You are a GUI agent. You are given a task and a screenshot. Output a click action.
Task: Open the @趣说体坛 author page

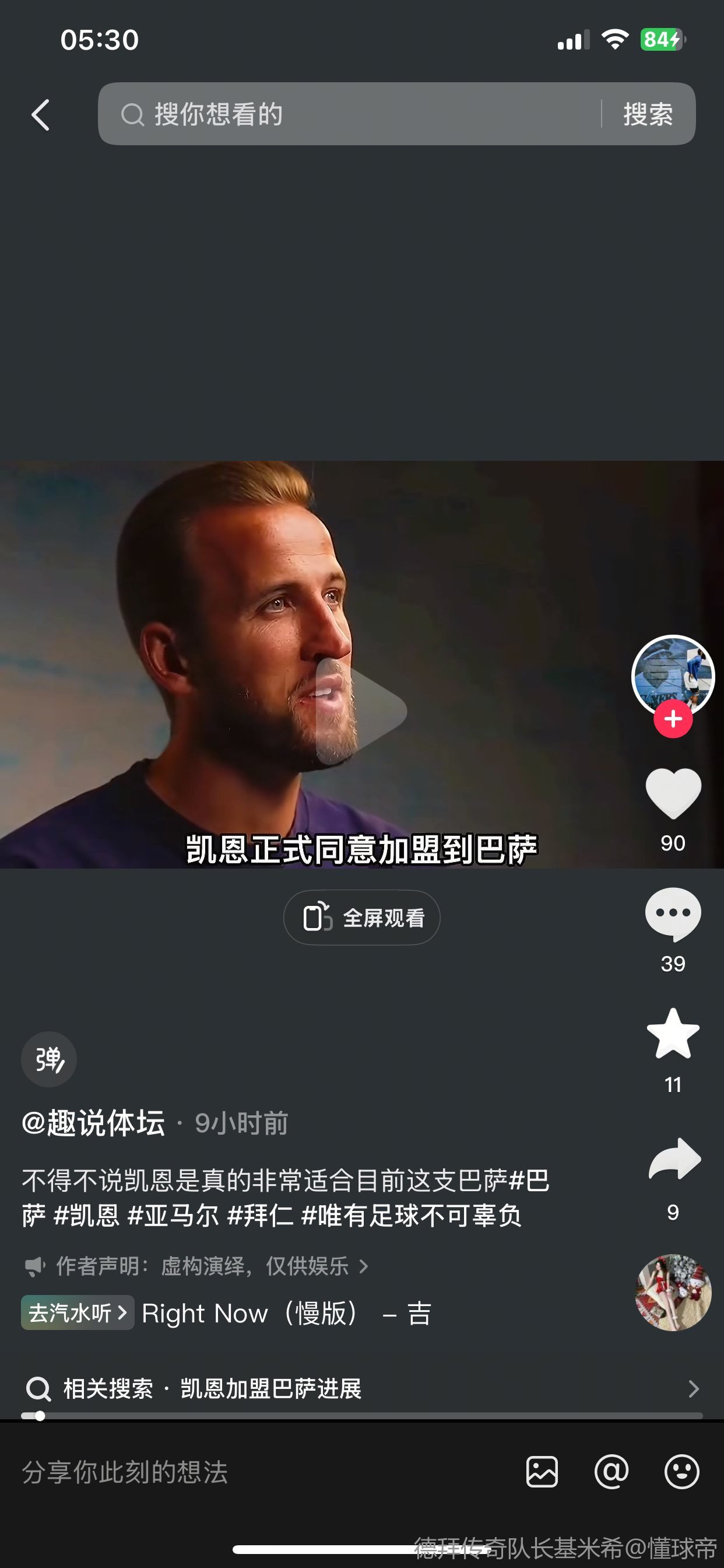94,1123
